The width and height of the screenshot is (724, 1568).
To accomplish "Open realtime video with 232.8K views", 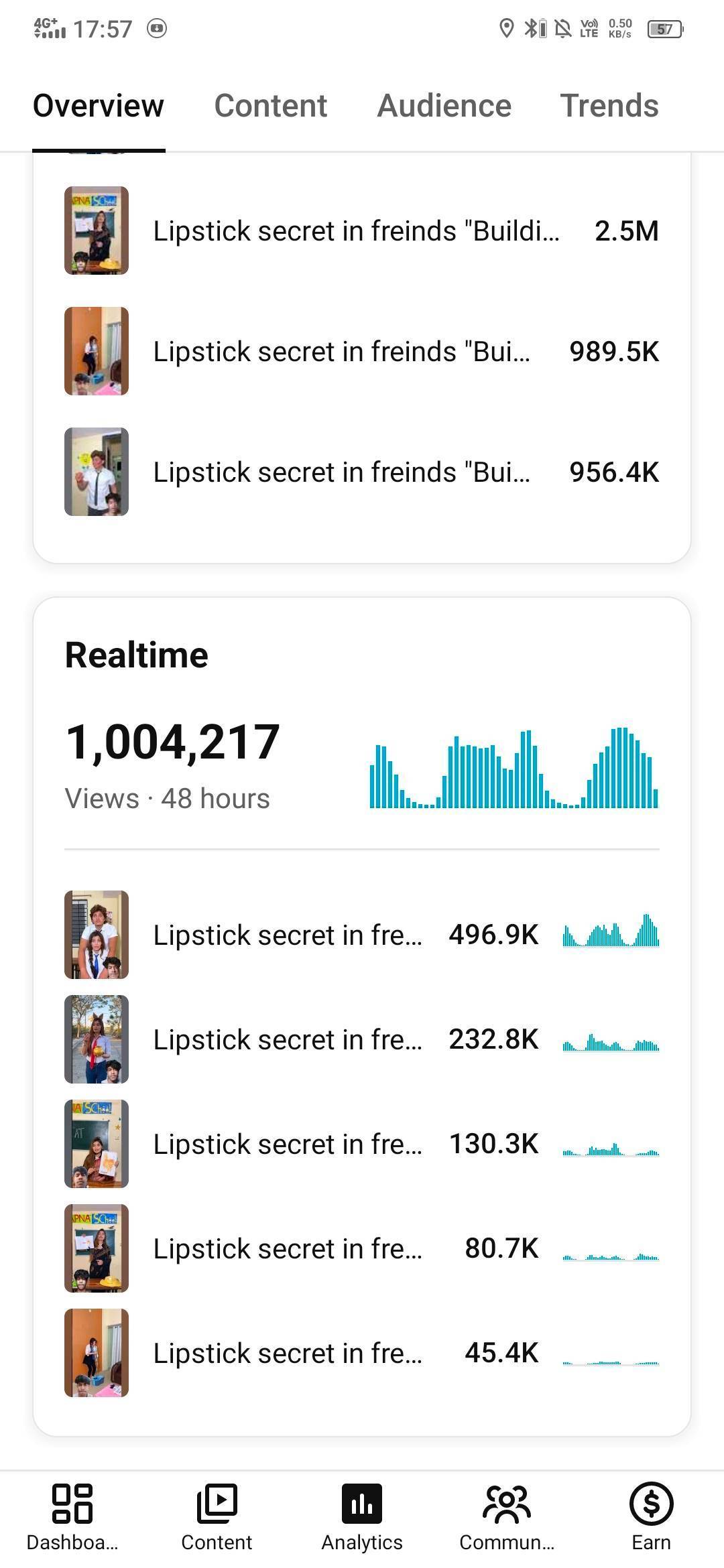I will [361, 1039].
